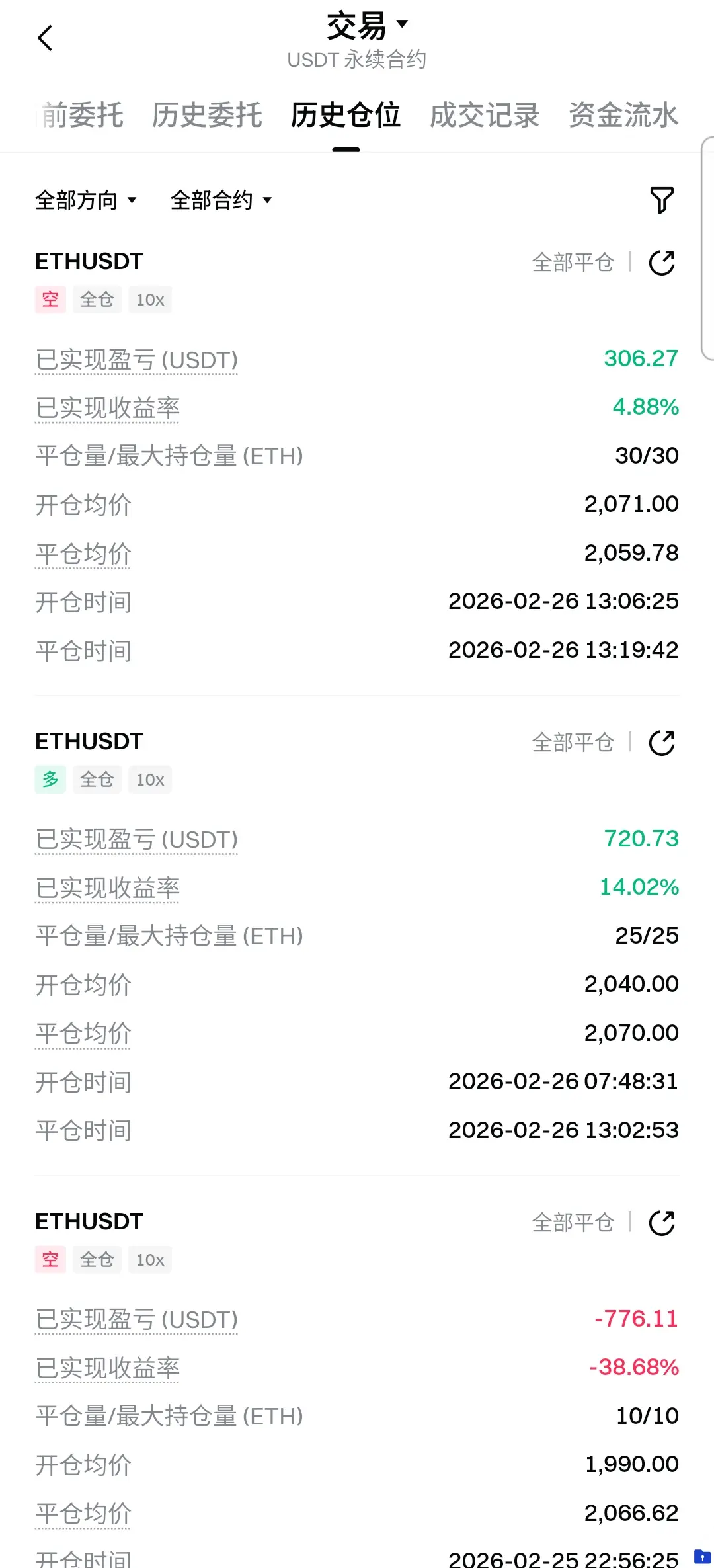The width and height of the screenshot is (714, 1568).
Task: Switch to the 成交记录 tab
Action: tap(485, 115)
